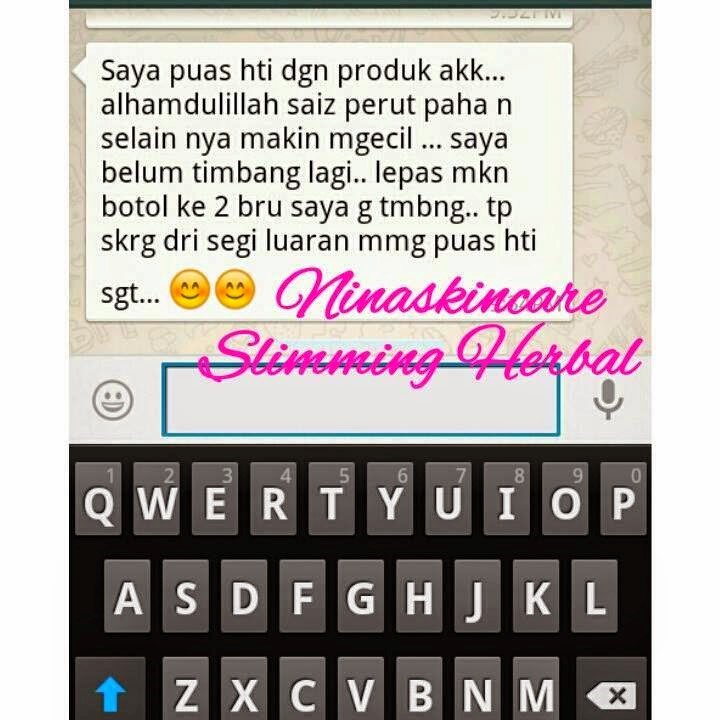Record a voice message with microphone
Screen dimensions: 720x720
(607, 400)
